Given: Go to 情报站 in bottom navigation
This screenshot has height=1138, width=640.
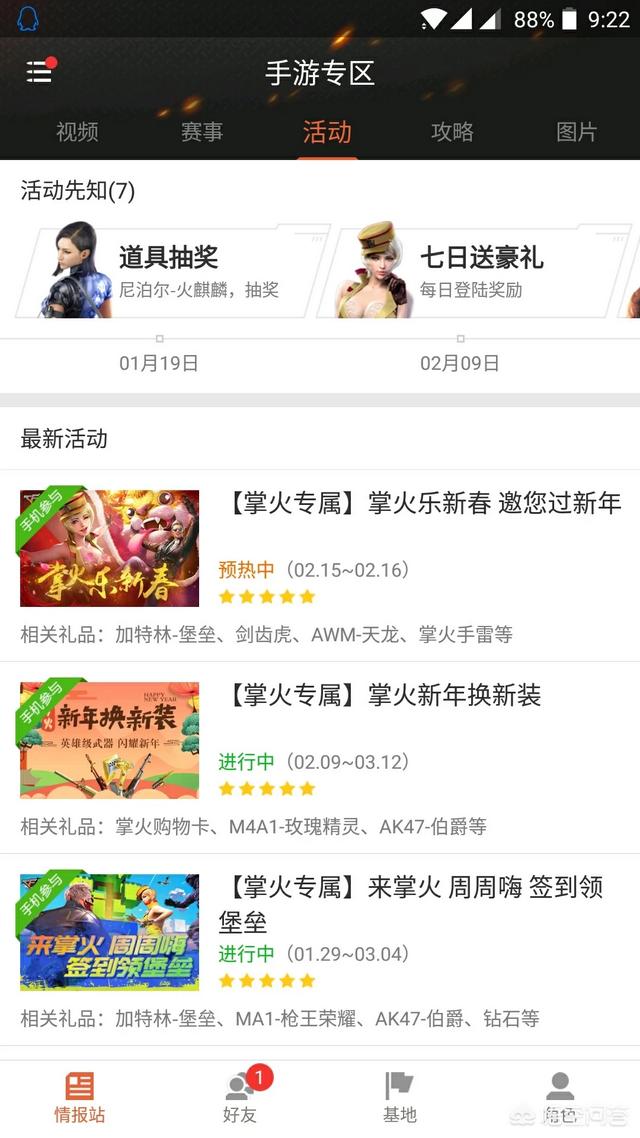Looking at the screenshot, I should click(x=80, y=1097).
